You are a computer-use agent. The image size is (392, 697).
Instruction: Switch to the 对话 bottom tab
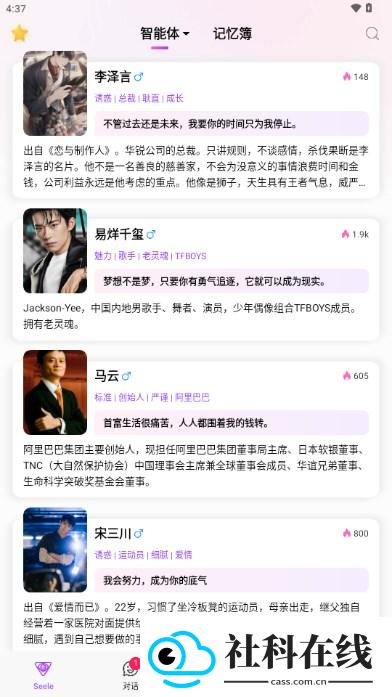pos(131,674)
